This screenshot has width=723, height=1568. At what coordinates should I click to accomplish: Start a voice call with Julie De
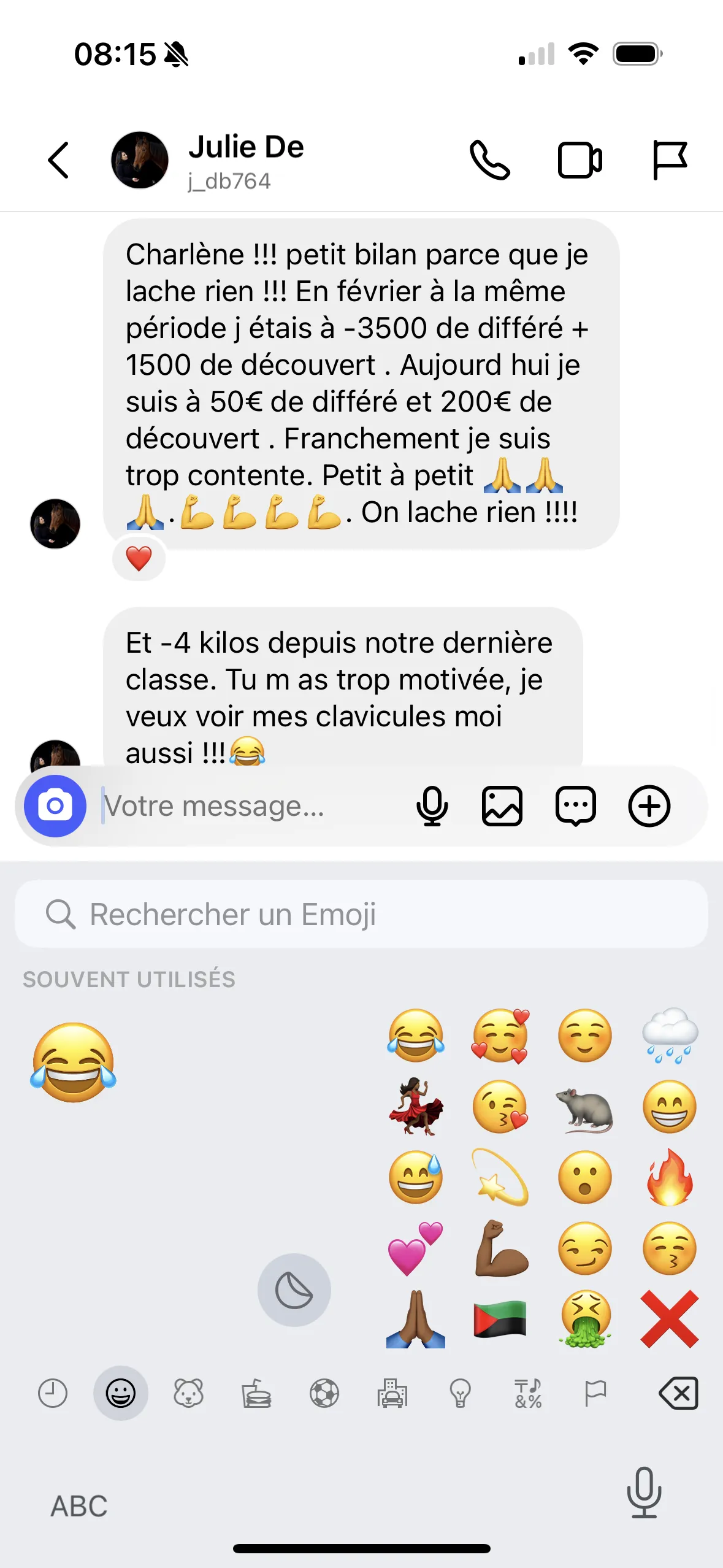click(489, 161)
